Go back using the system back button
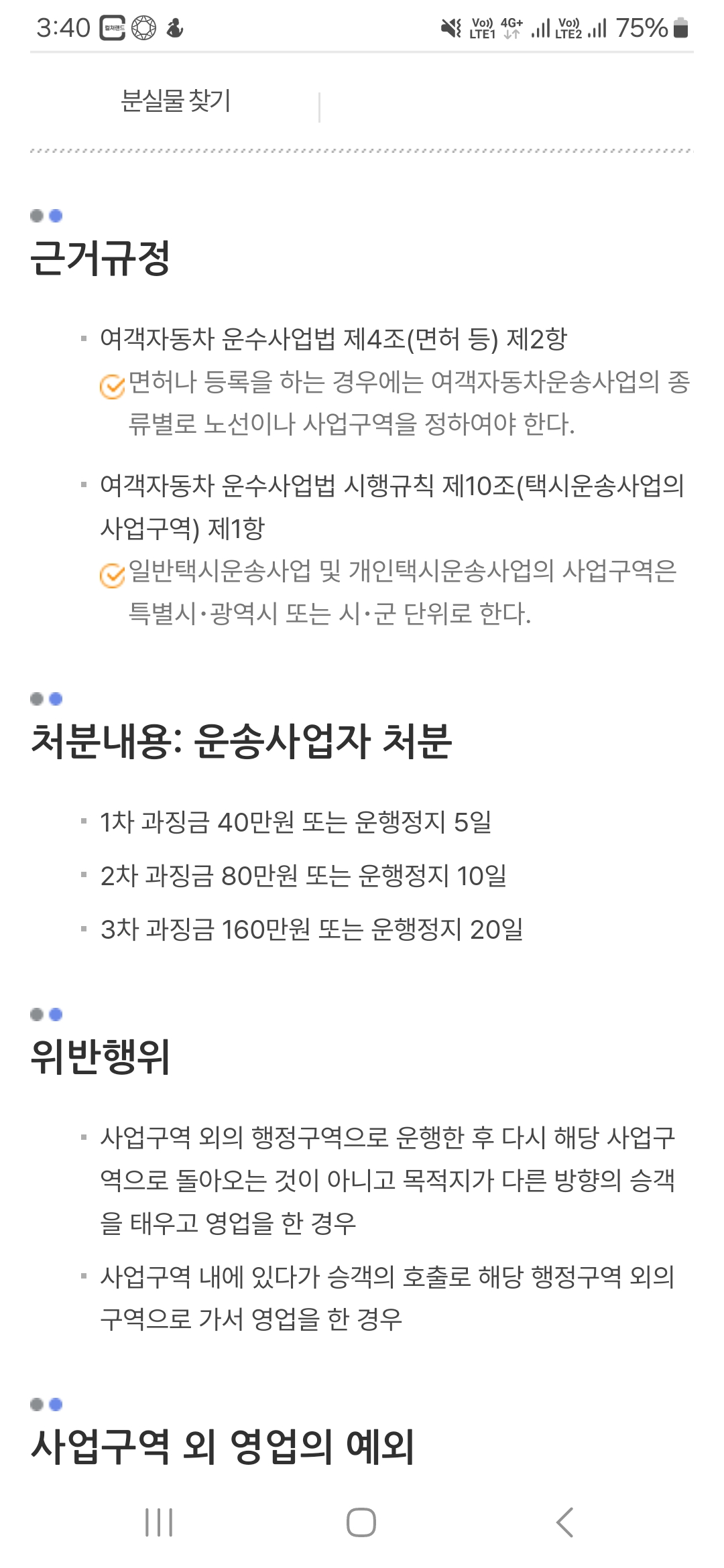This screenshot has height=1568, width=724. (565, 1522)
